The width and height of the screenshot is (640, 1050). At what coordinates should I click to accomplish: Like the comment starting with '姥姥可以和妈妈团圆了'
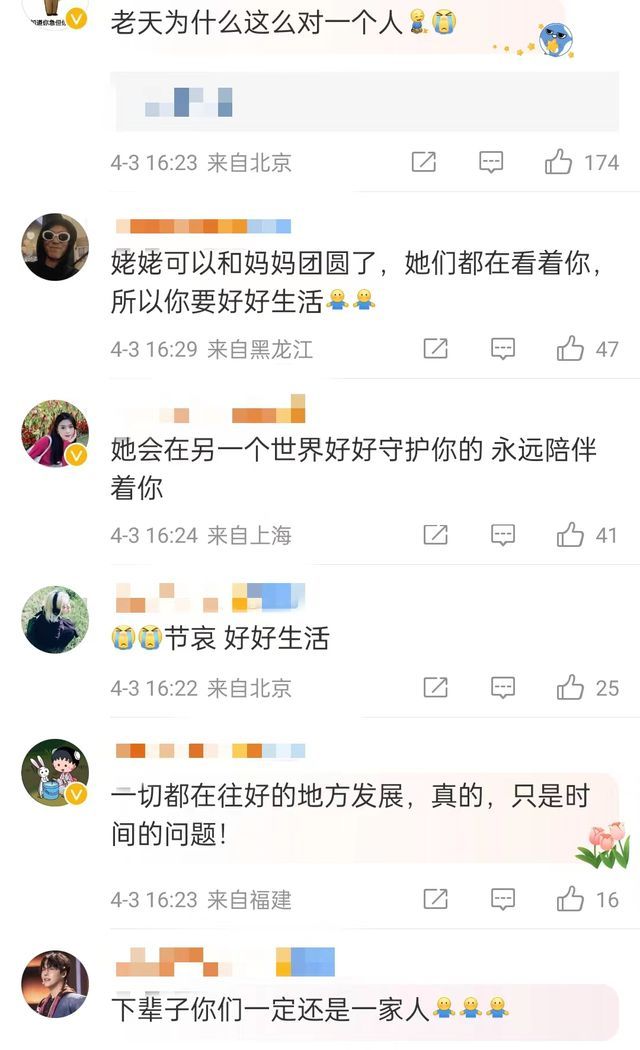571,348
